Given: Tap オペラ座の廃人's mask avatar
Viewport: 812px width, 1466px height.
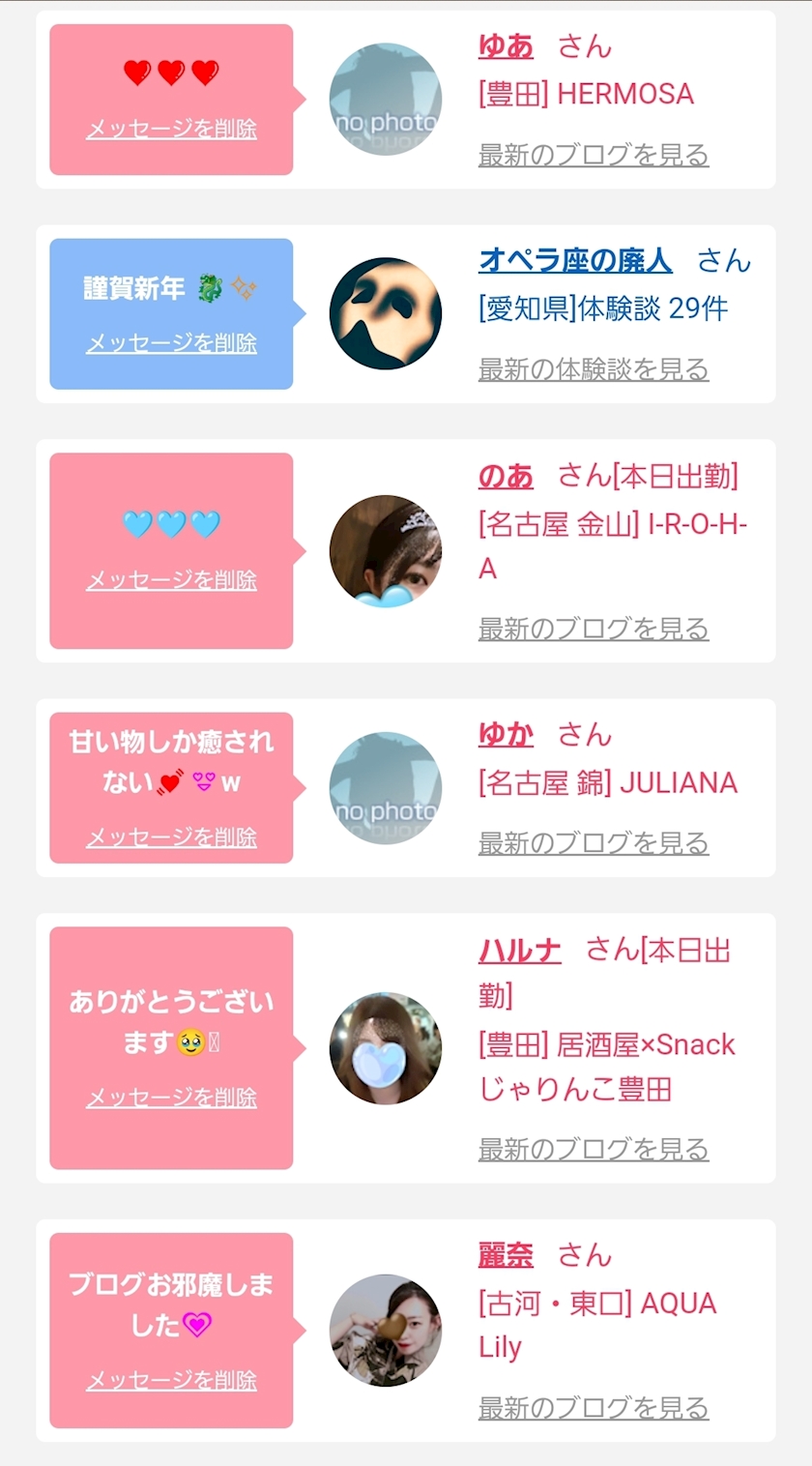Looking at the screenshot, I should click(386, 313).
